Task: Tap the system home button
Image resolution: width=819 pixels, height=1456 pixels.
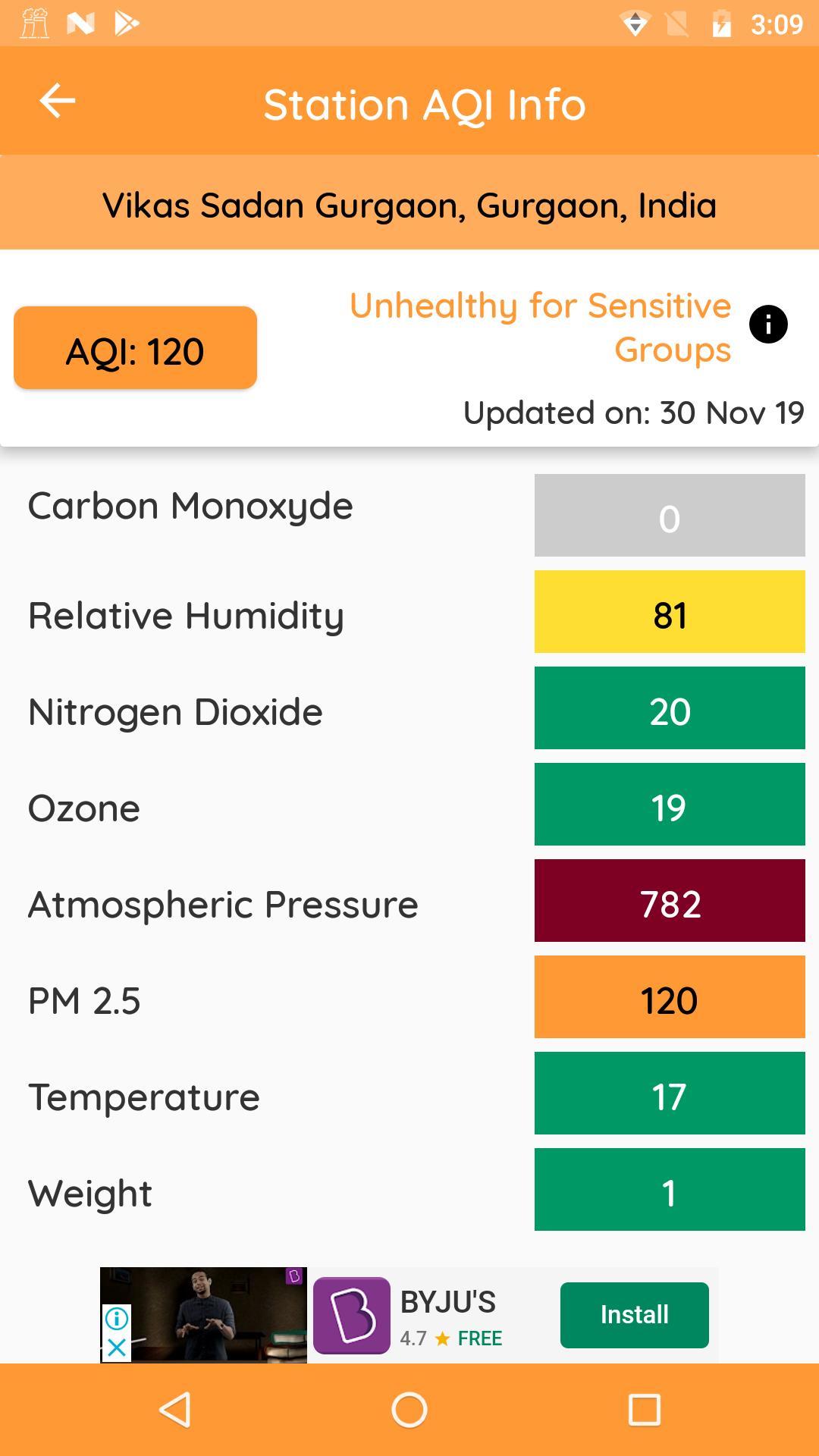Action: click(x=409, y=1410)
